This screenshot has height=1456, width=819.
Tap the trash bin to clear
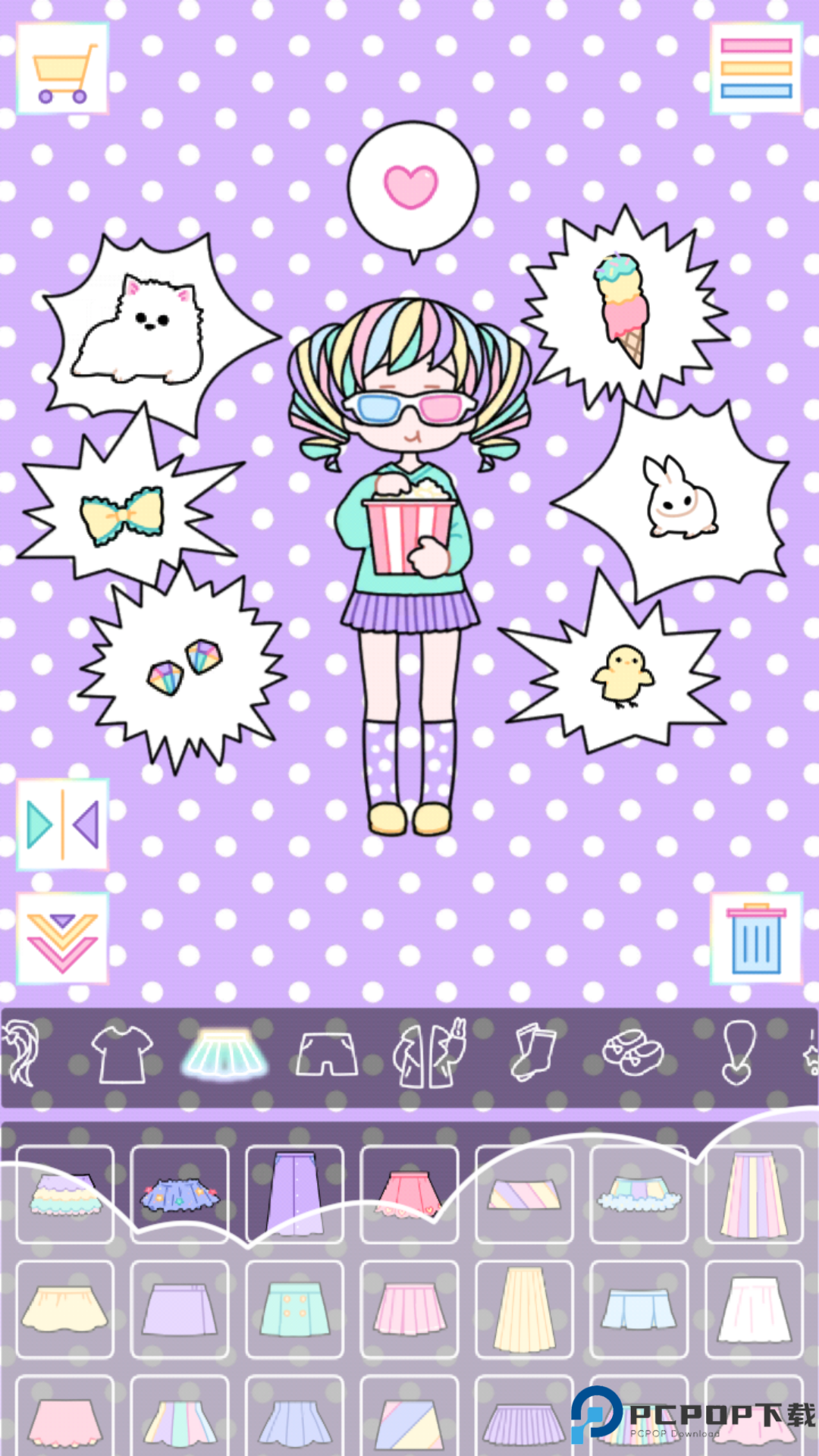[x=756, y=940]
